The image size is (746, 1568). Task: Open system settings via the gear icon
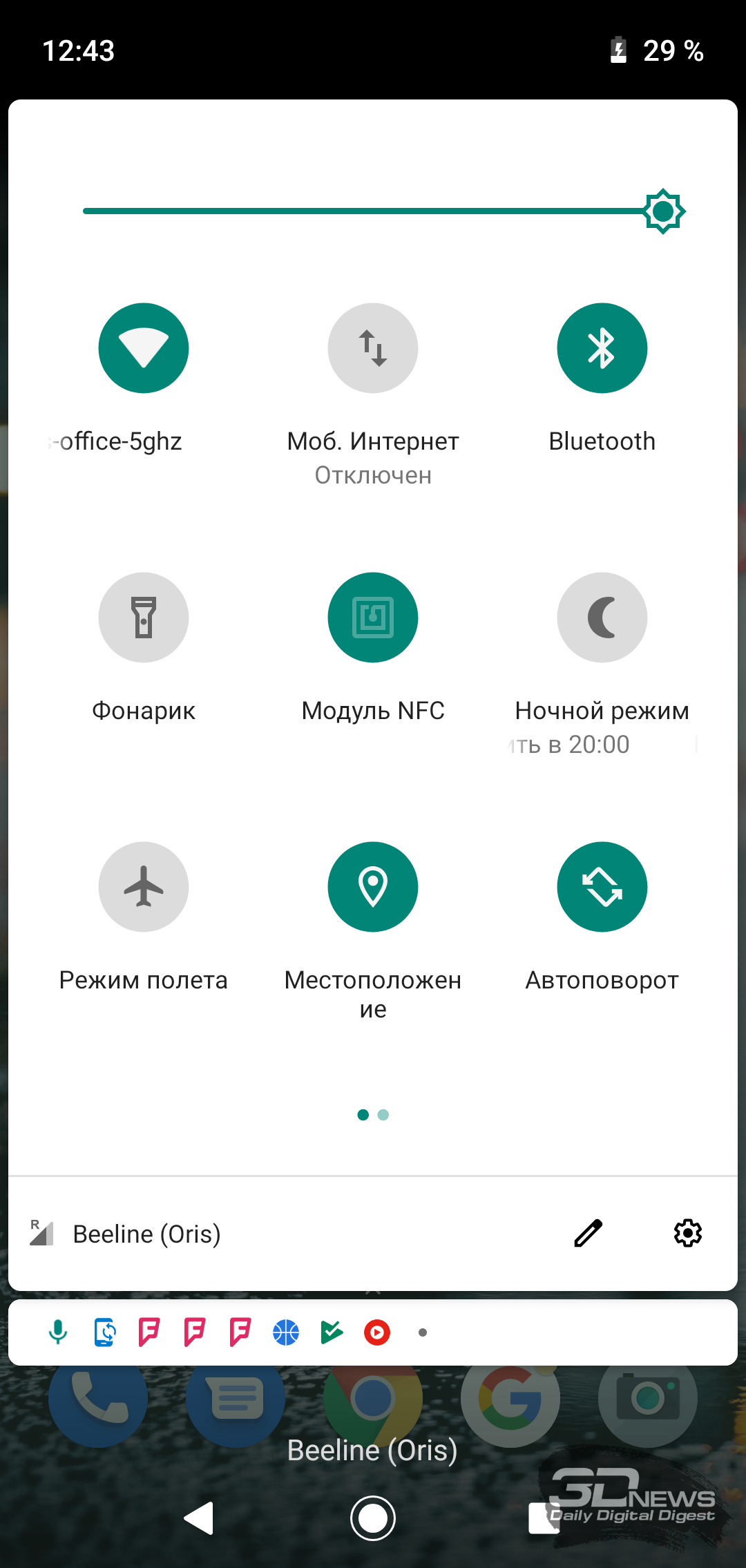click(x=688, y=1233)
